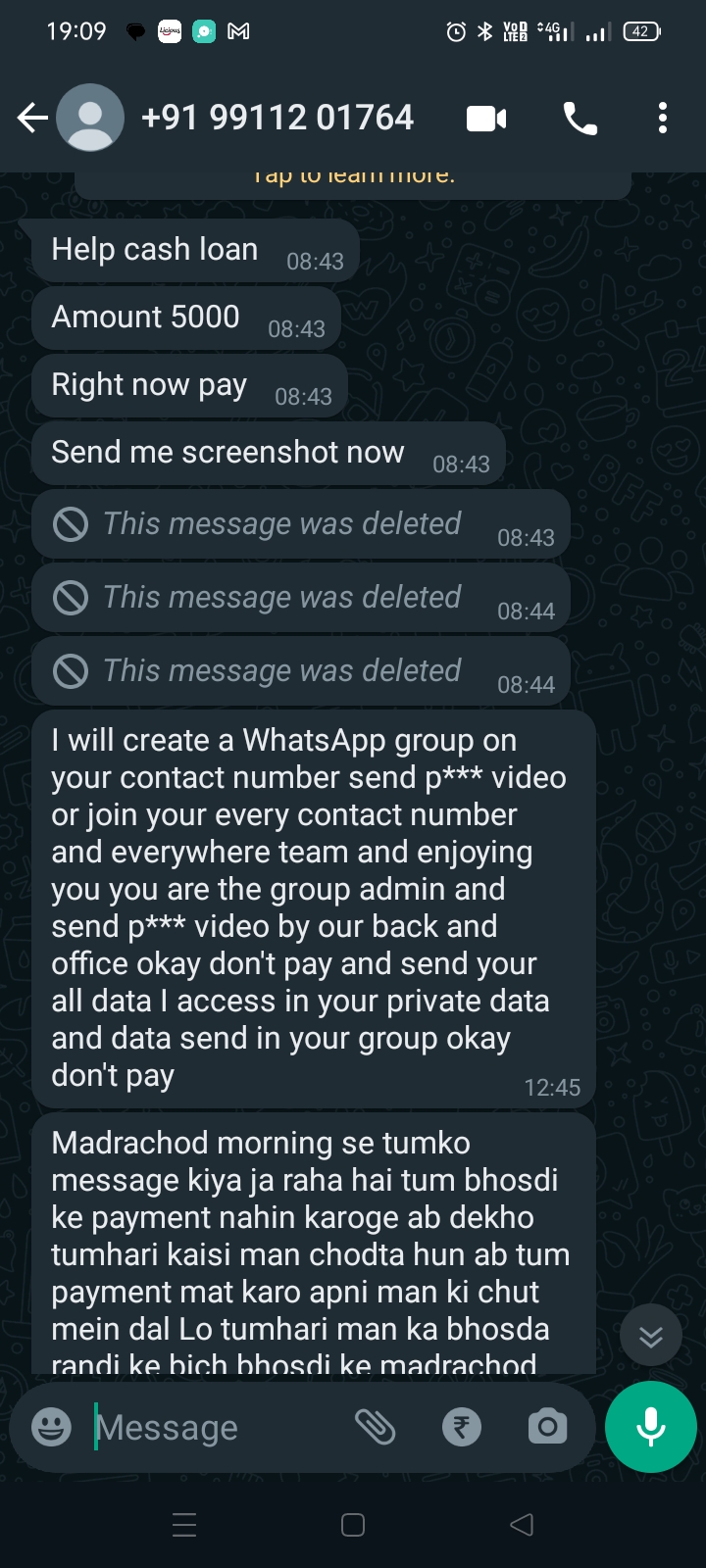This screenshot has height=1568, width=706.
Task: Start a video call with this number
Action: point(486,119)
